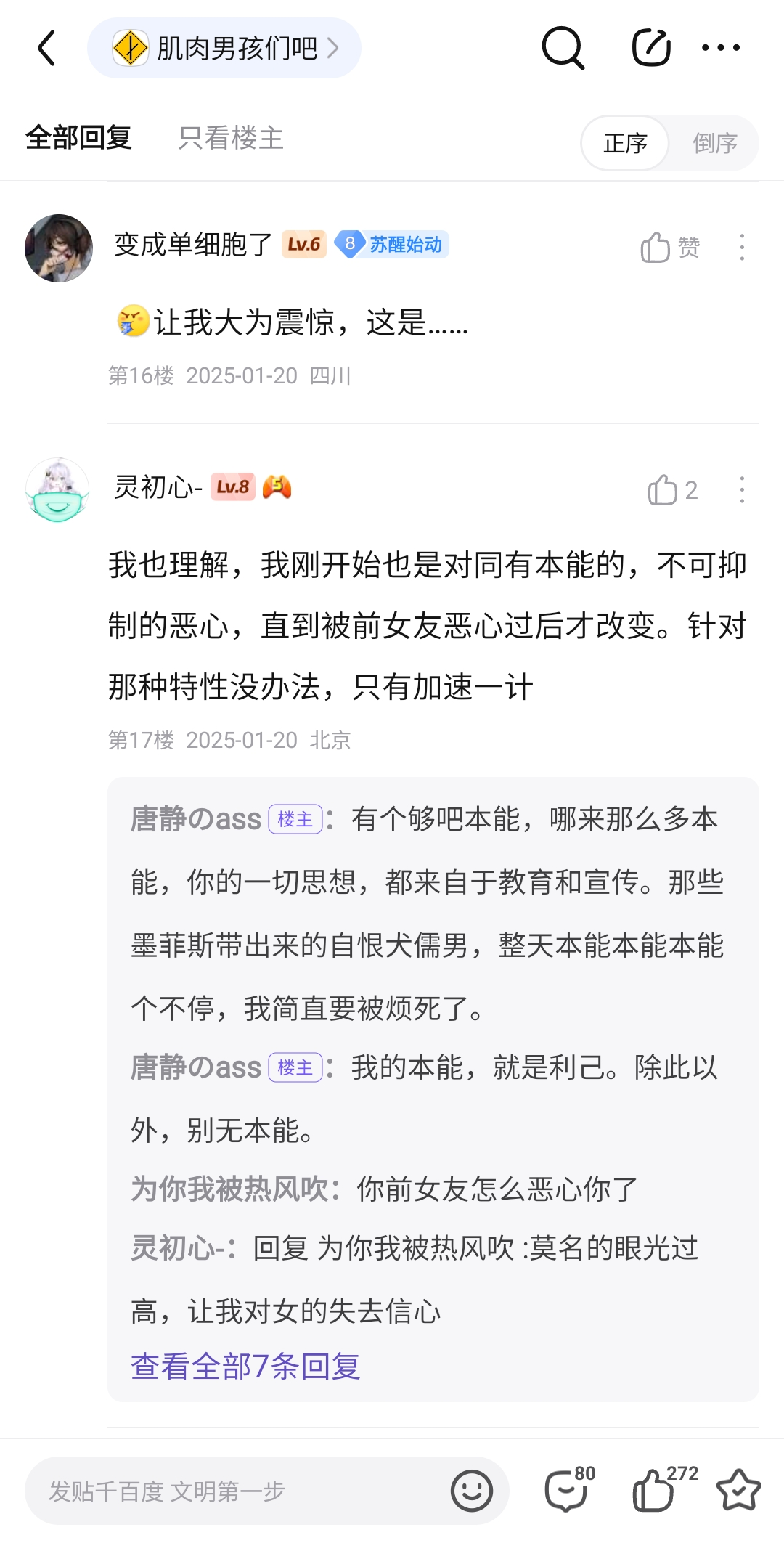Select the 全部回复 tab
The image size is (784, 1543).
tap(79, 138)
